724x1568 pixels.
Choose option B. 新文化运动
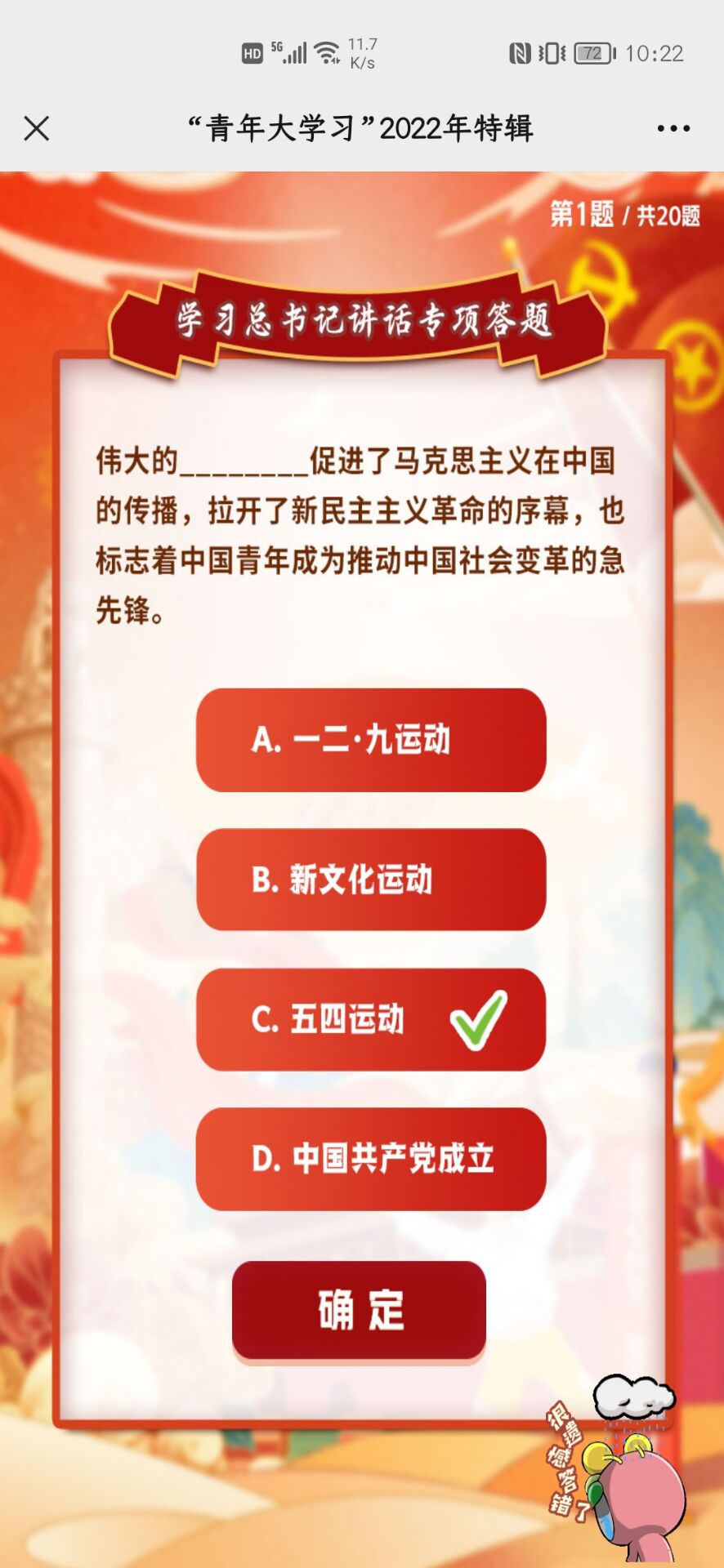(371, 880)
